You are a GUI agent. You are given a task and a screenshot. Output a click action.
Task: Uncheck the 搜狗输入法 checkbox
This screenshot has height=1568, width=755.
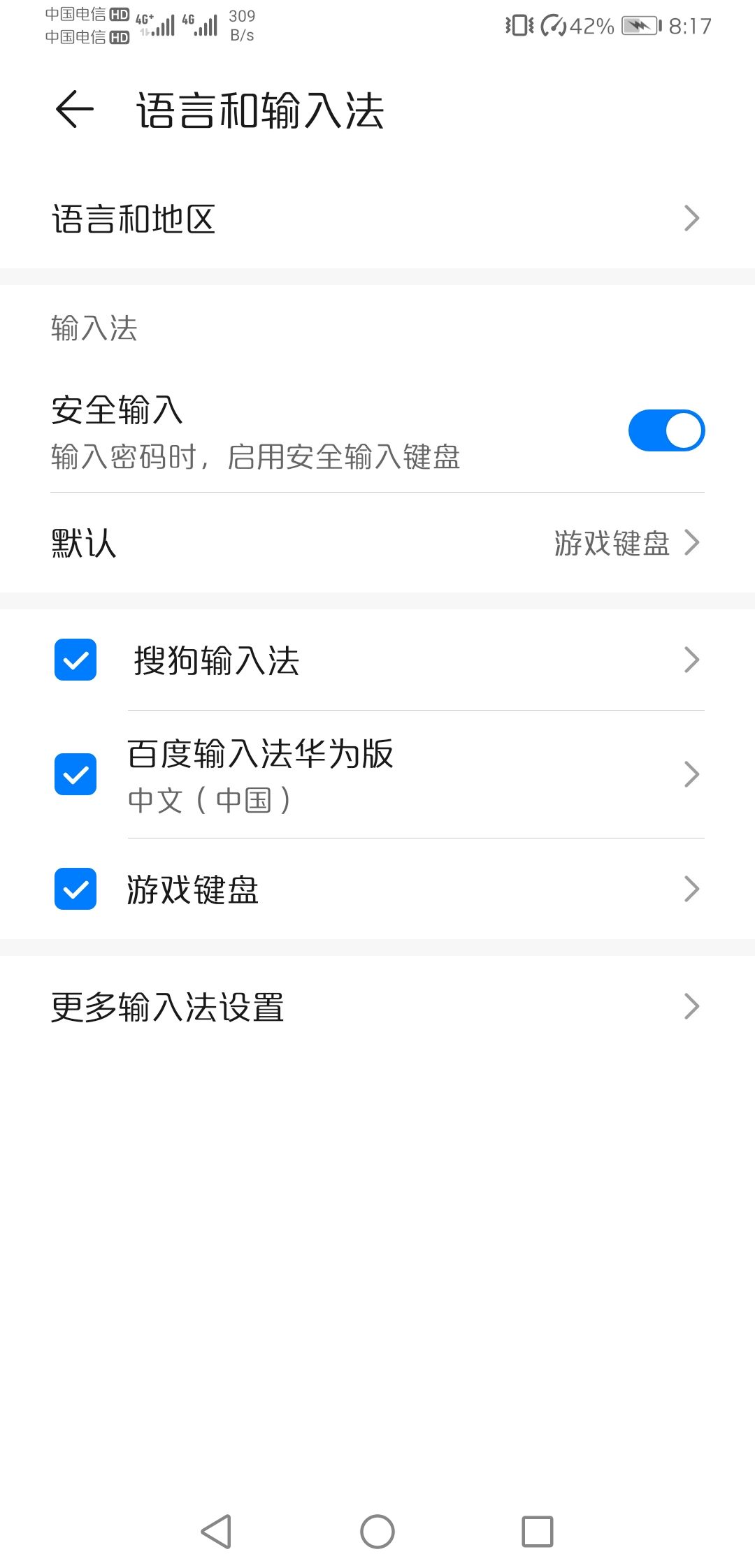pos(75,659)
